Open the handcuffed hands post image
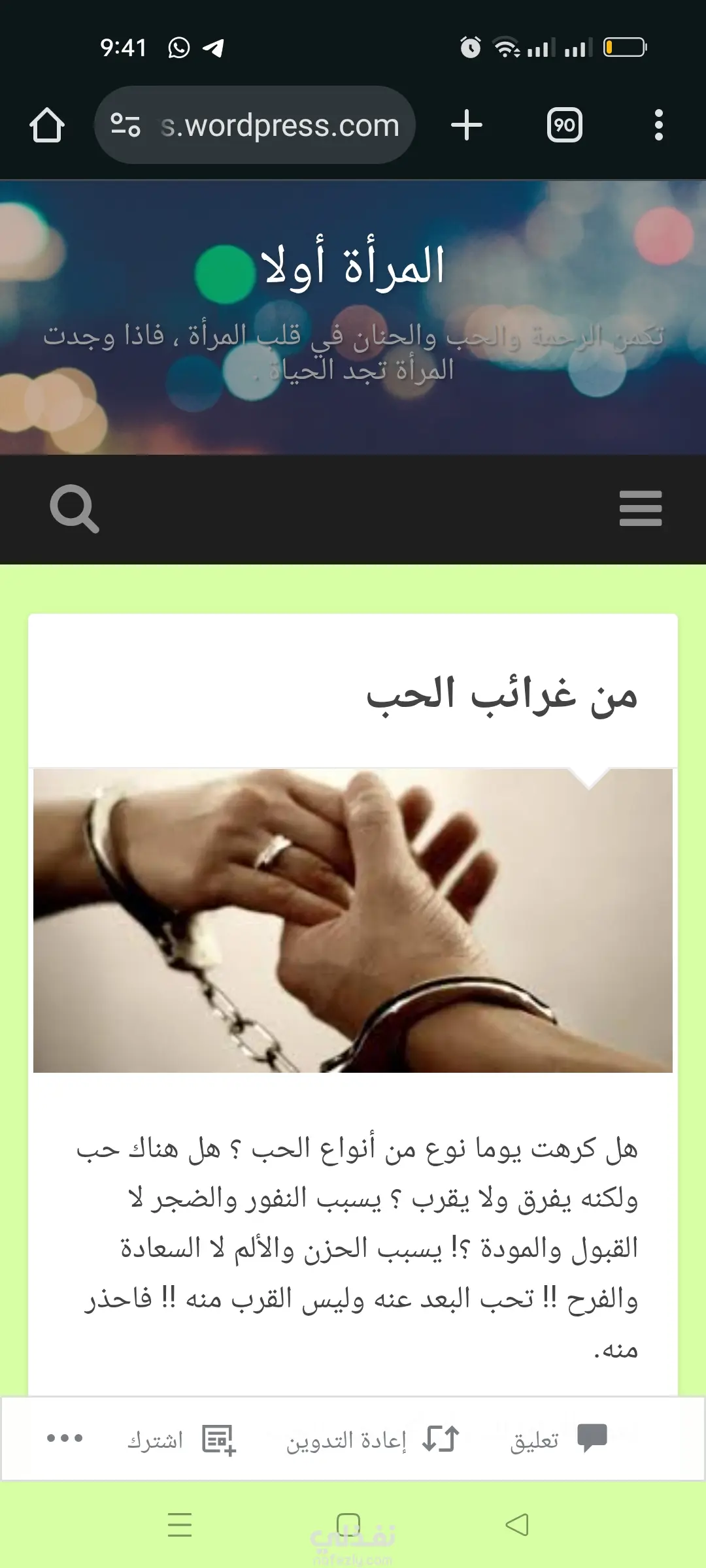 point(353,921)
